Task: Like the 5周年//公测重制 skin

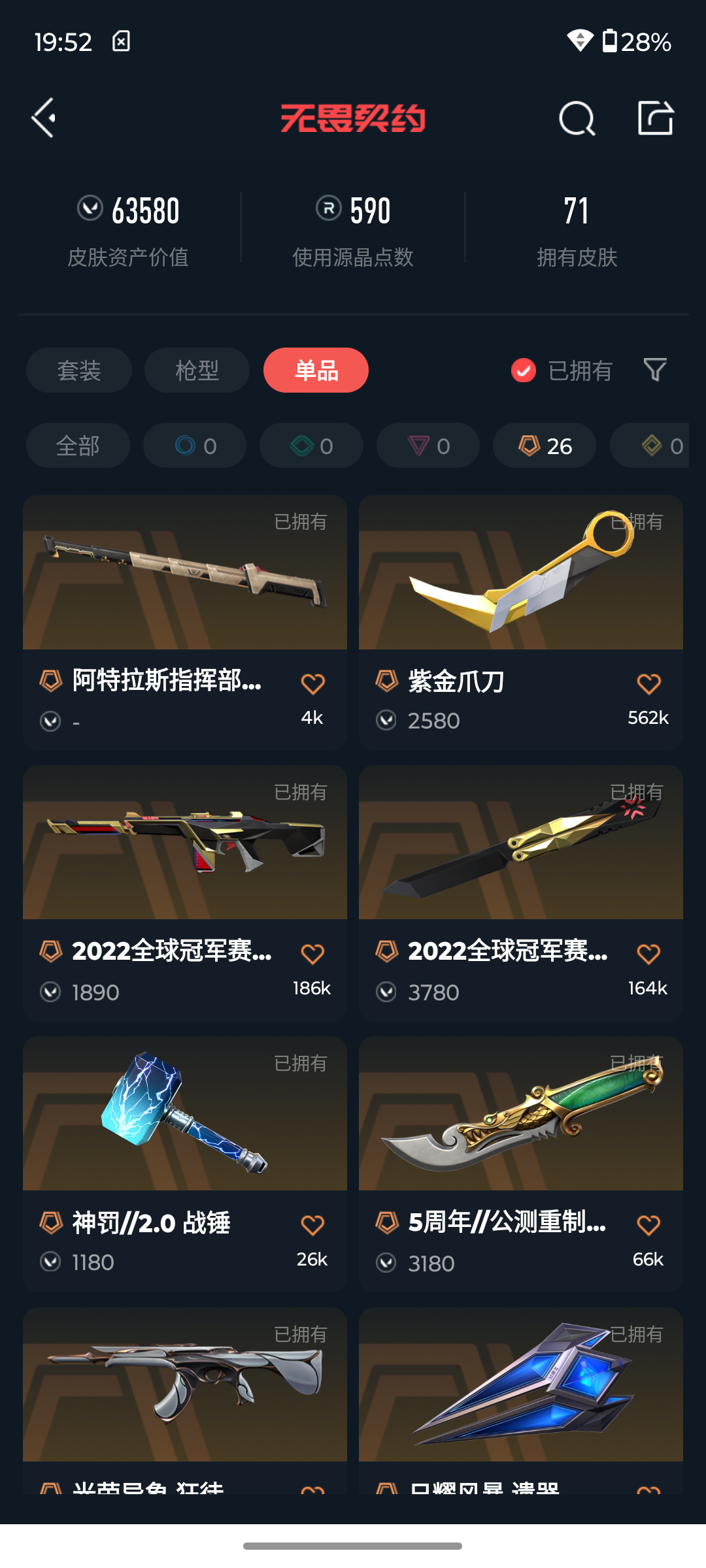Action: tap(648, 1225)
